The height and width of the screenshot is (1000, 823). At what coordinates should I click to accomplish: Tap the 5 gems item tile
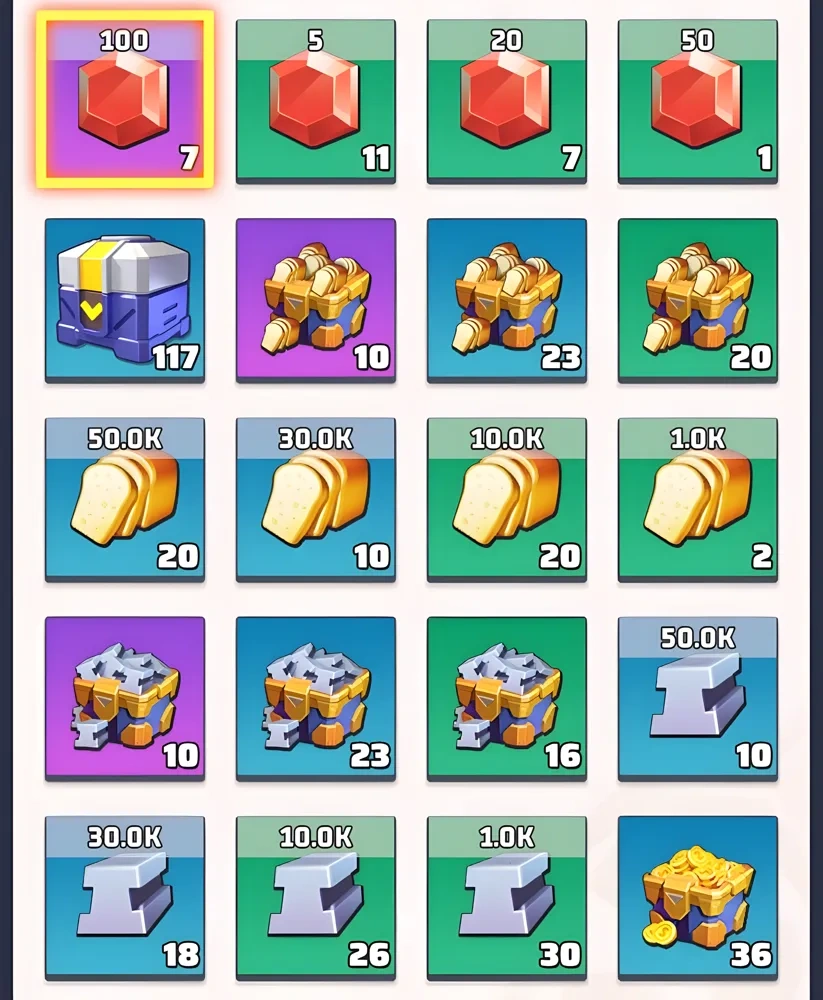coord(316,100)
